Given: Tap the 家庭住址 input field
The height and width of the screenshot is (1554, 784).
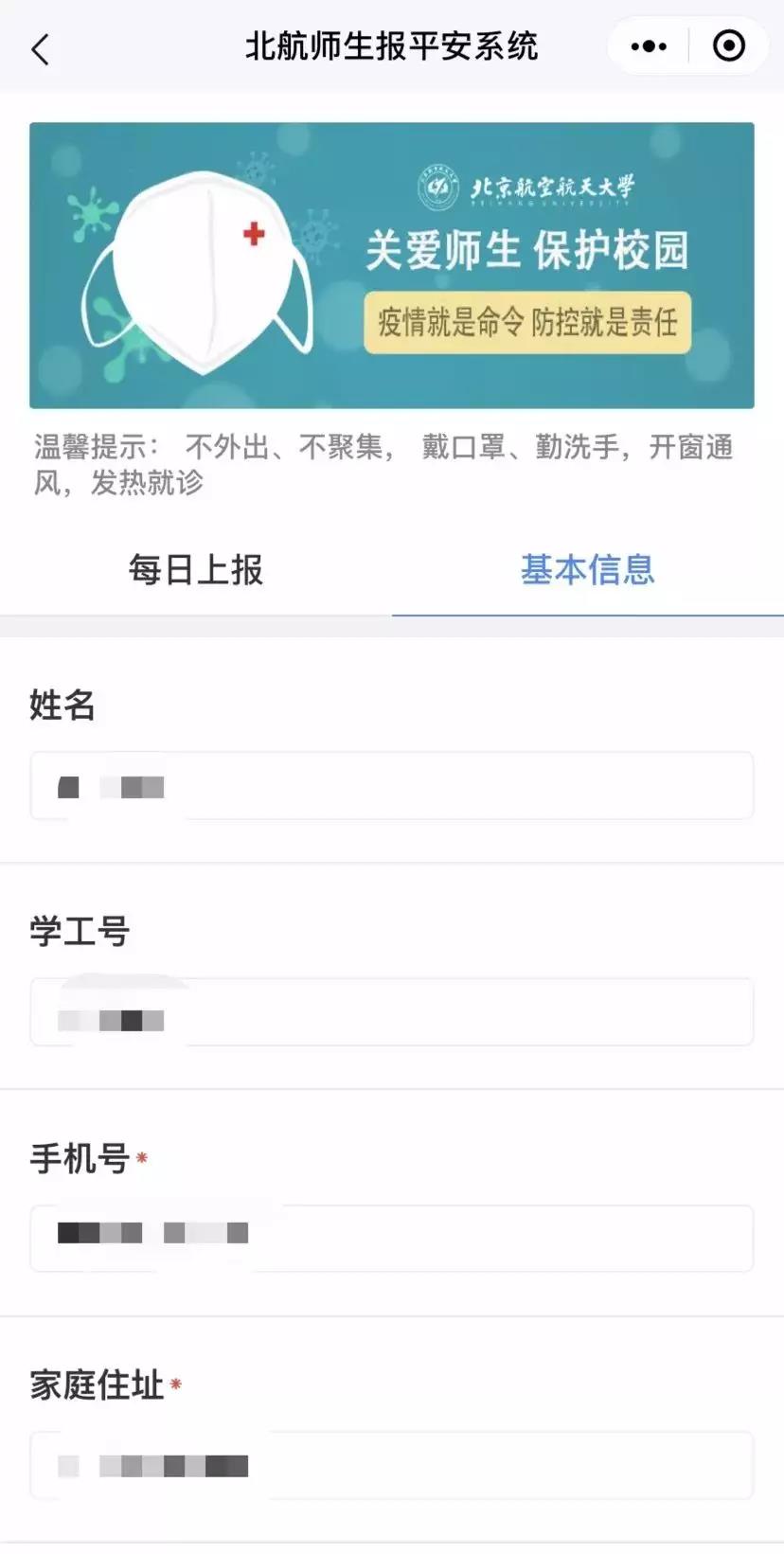Looking at the screenshot, I should tap(392, 1465).
